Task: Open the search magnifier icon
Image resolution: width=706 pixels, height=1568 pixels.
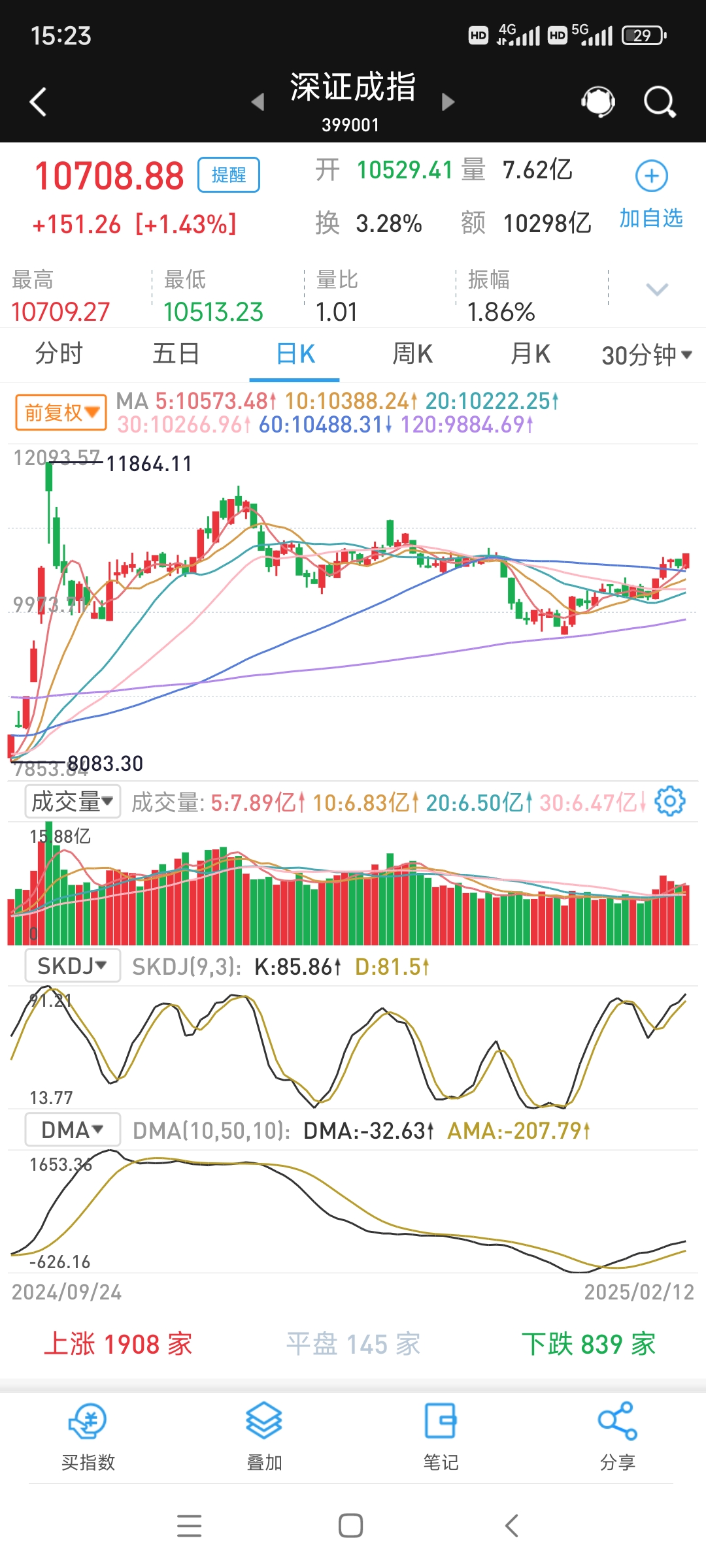Action: 660,102
